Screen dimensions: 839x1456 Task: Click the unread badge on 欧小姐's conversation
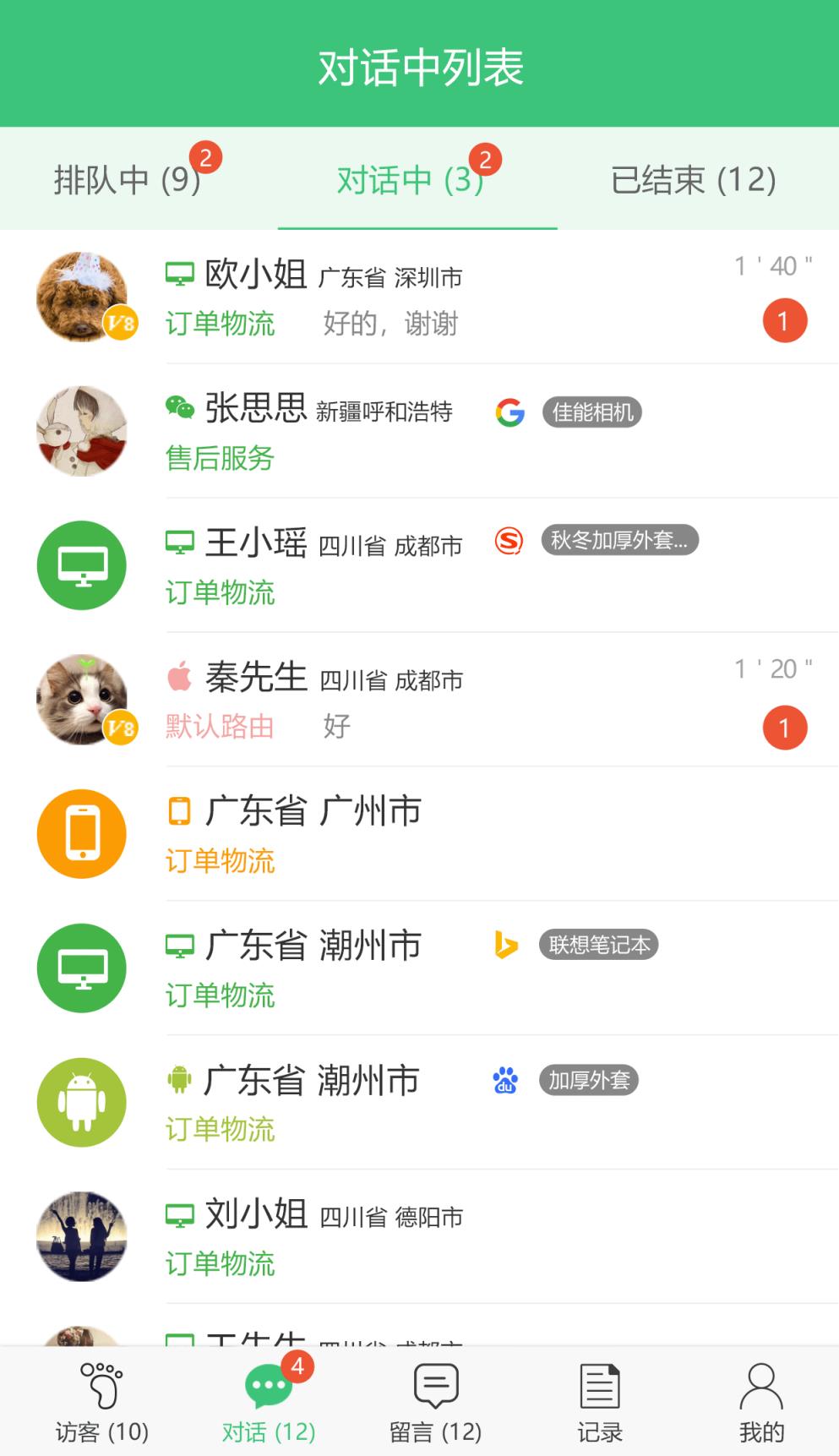pyautogui.click(x=783, y=319)
